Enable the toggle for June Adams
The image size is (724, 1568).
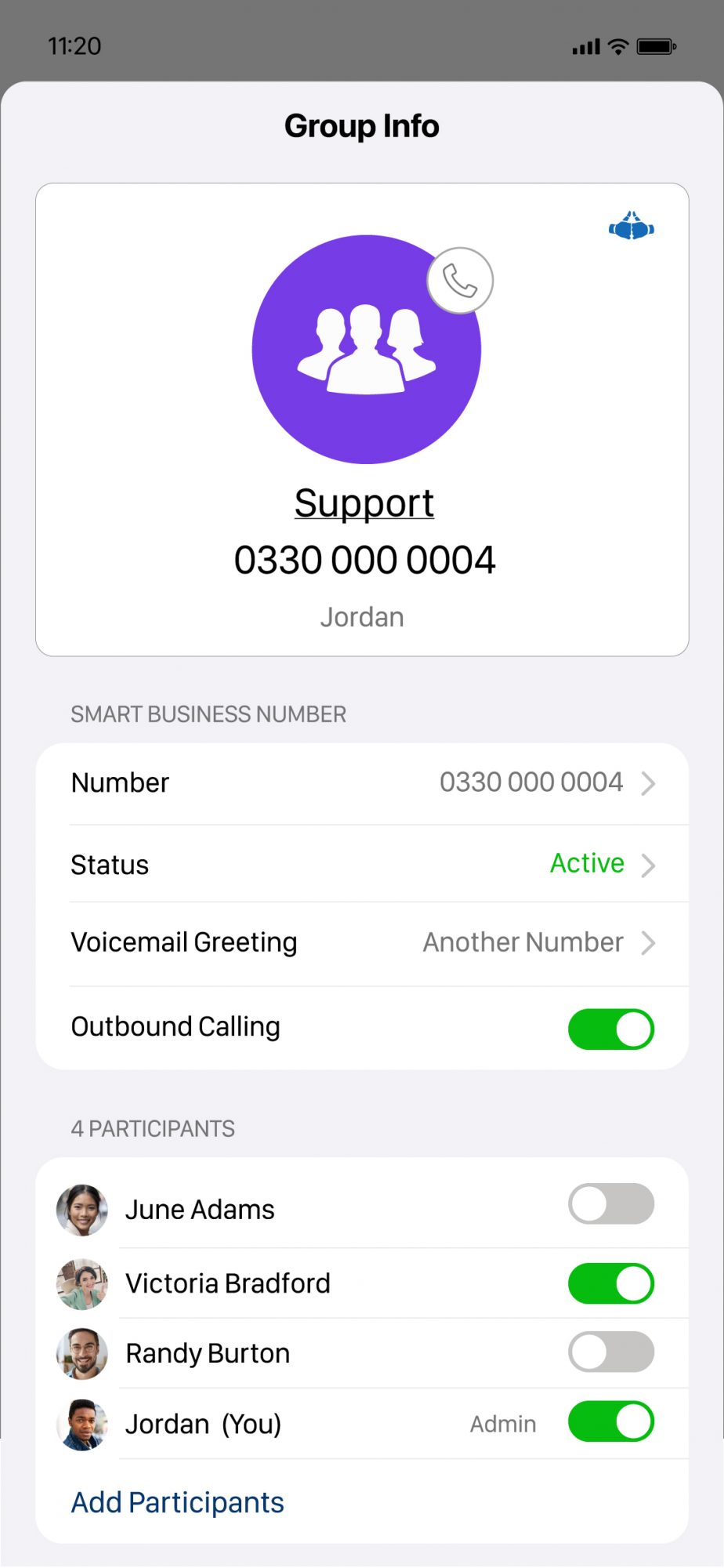pos(611,1203)
